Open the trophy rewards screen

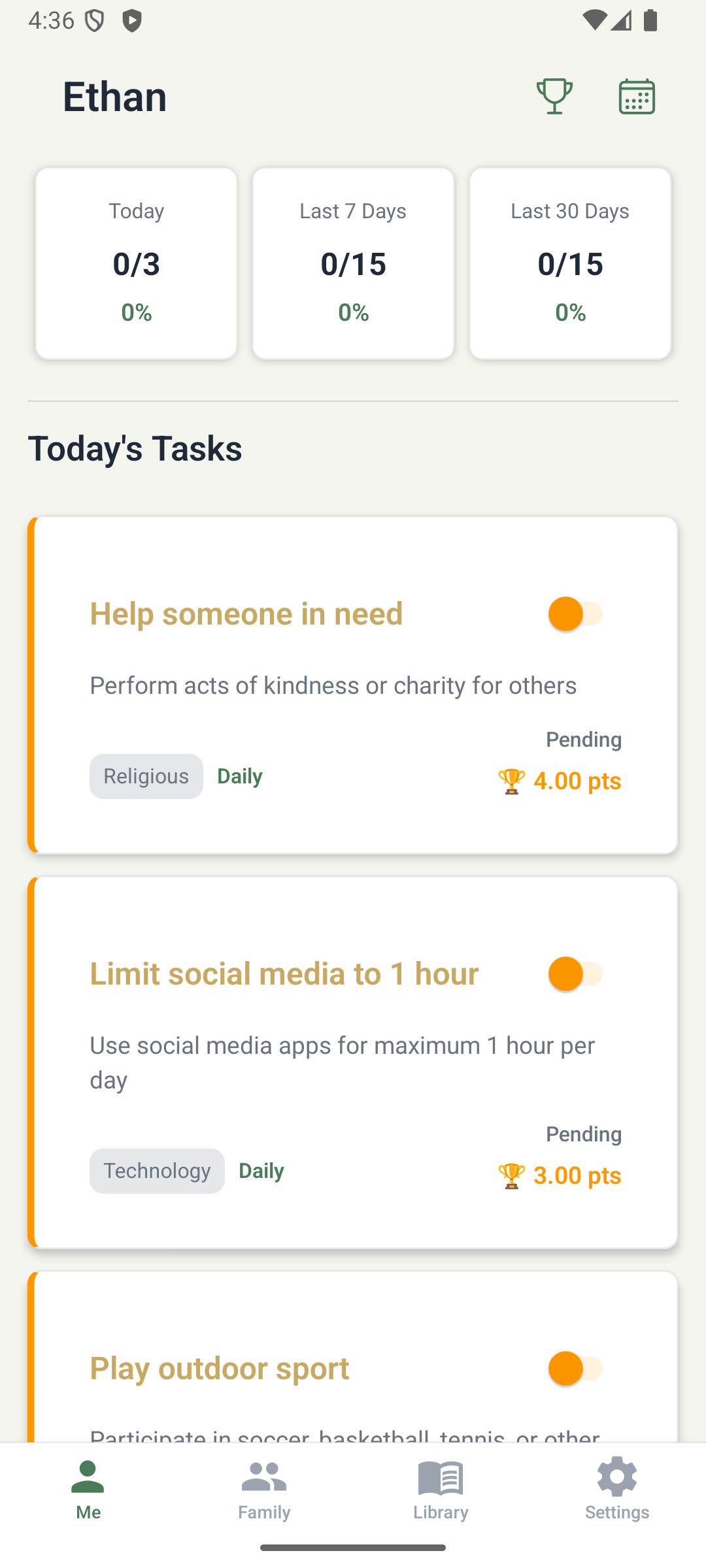(554, 95)
